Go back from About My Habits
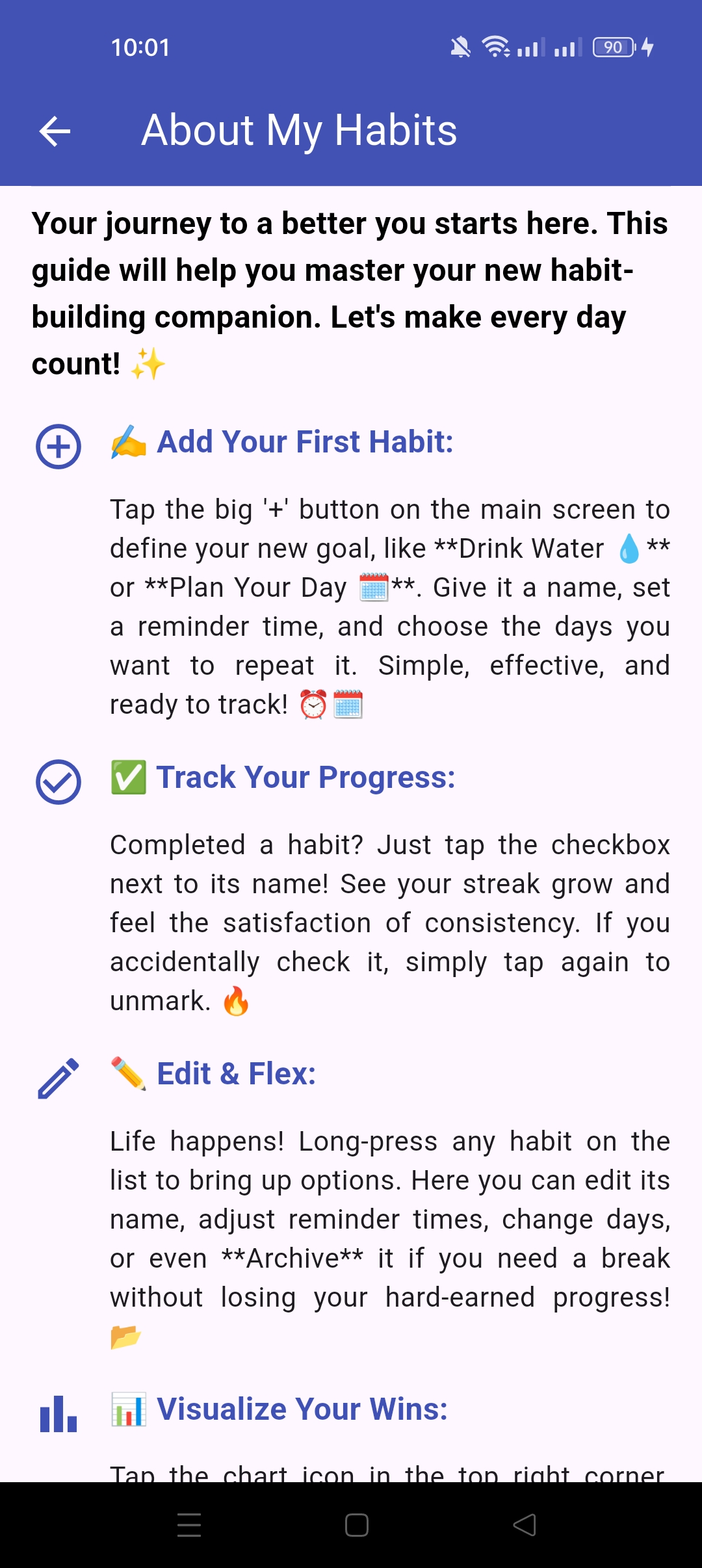702x1568 pixels. coord(55,131)
